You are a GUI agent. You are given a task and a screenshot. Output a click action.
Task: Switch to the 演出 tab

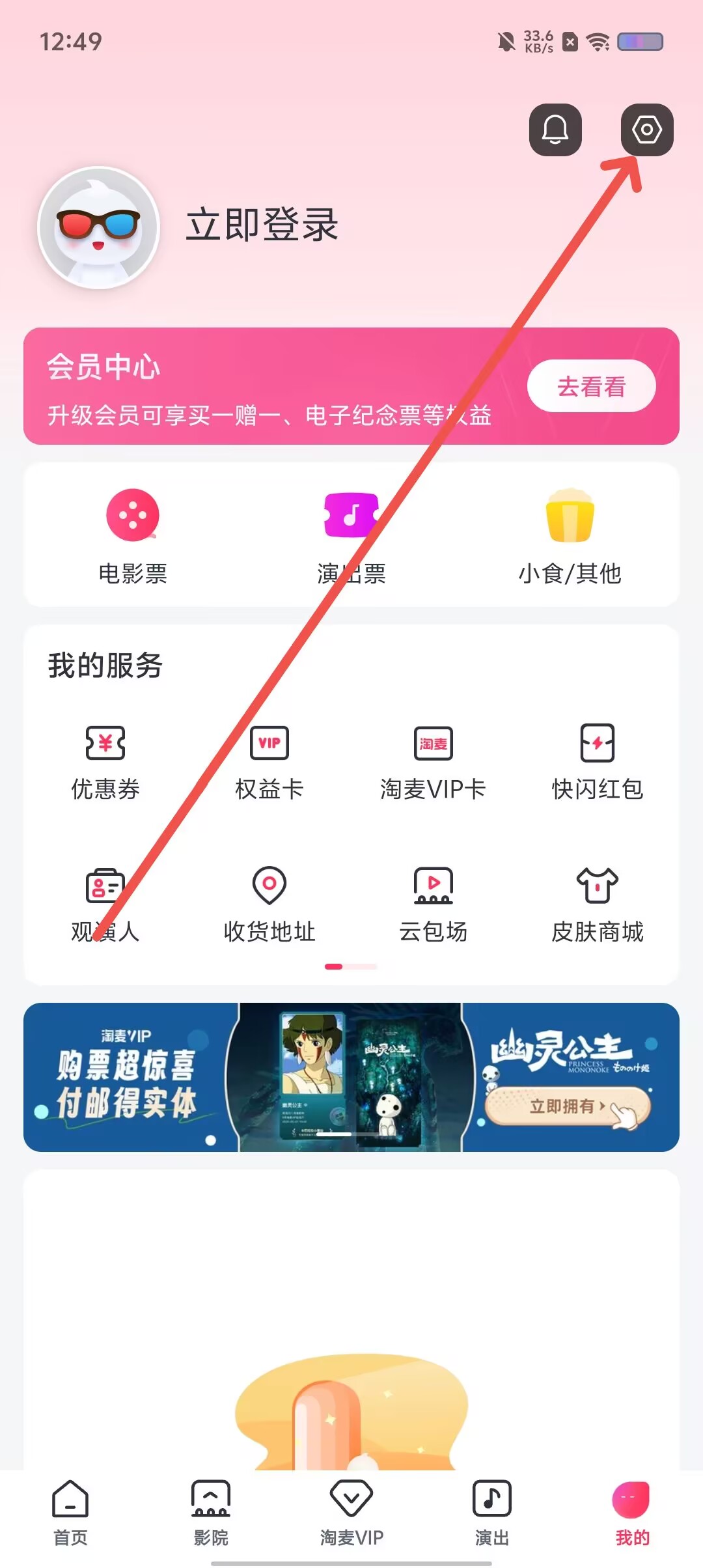tap(492, 1513)
